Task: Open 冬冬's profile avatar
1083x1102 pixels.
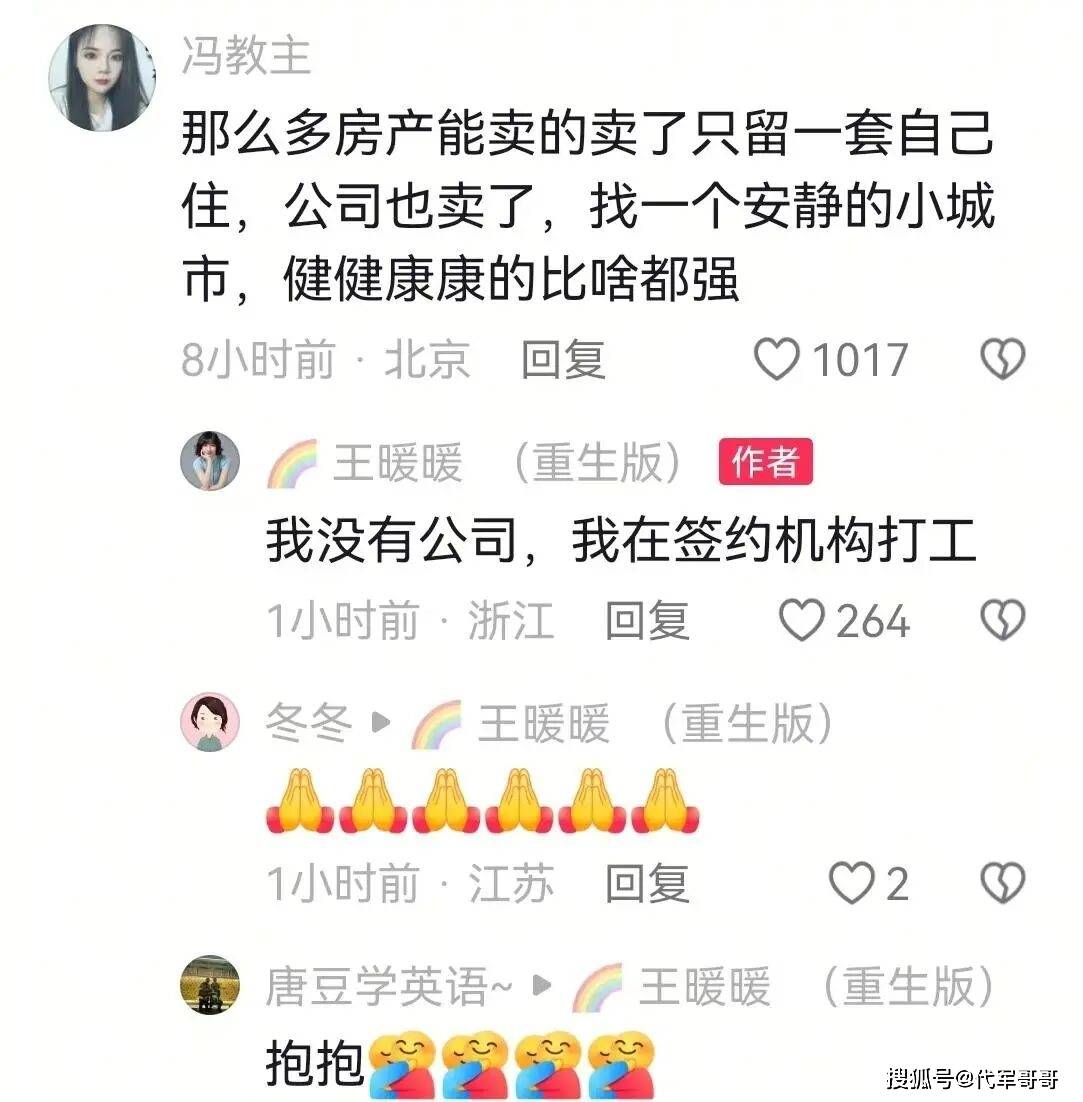Action: pyautogui.click(x=210, y=722)
